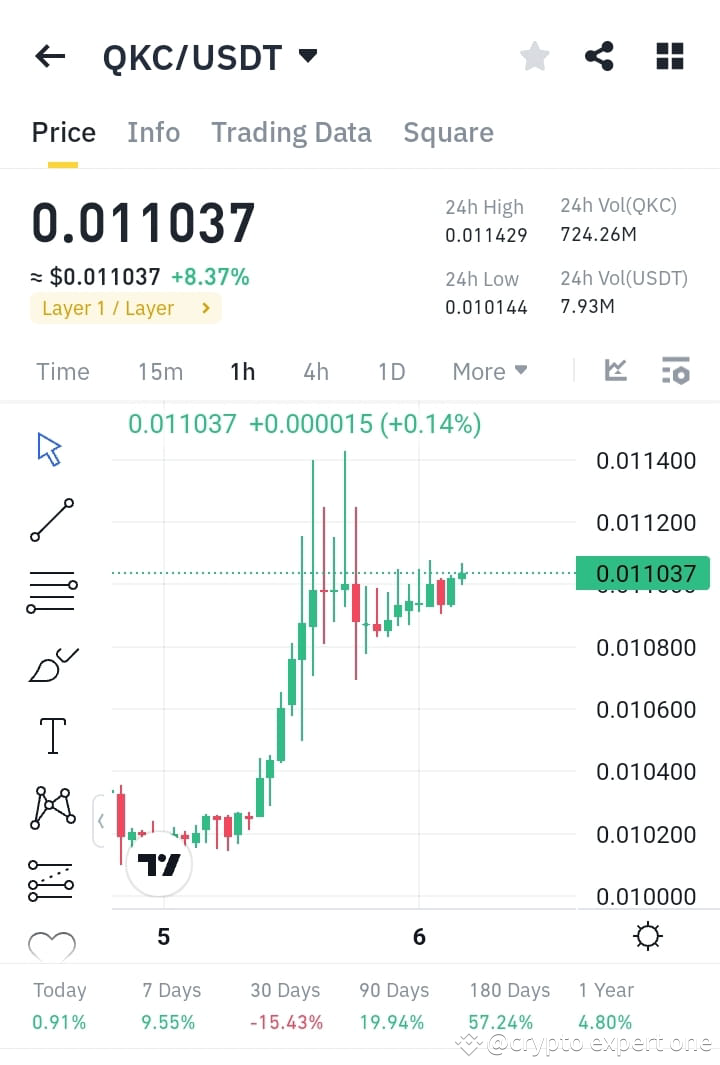Toggle the favorite star for QKC/USDT

click(x=534, y=56)
